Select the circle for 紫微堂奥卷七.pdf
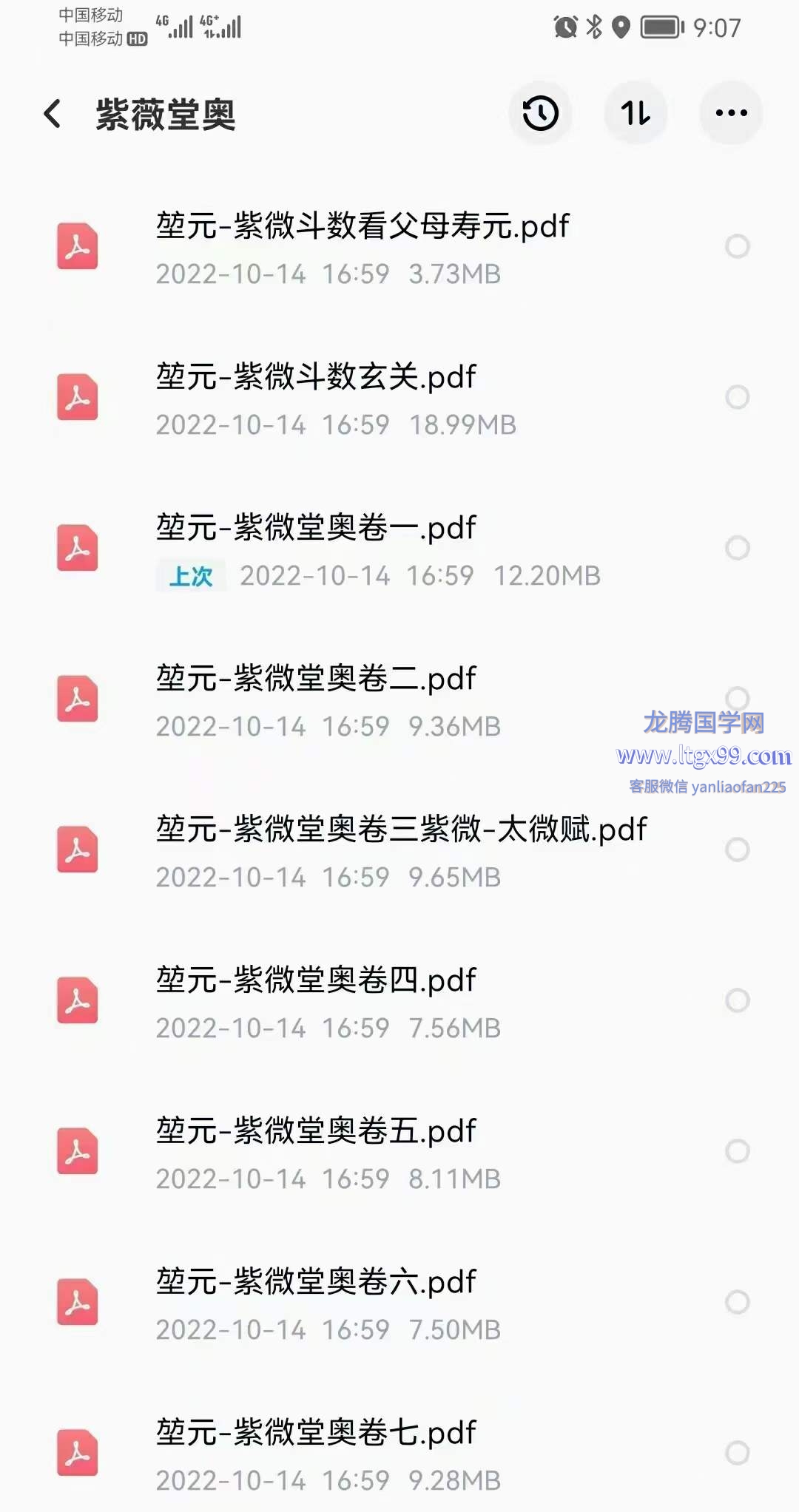 tap(737, 1453)
